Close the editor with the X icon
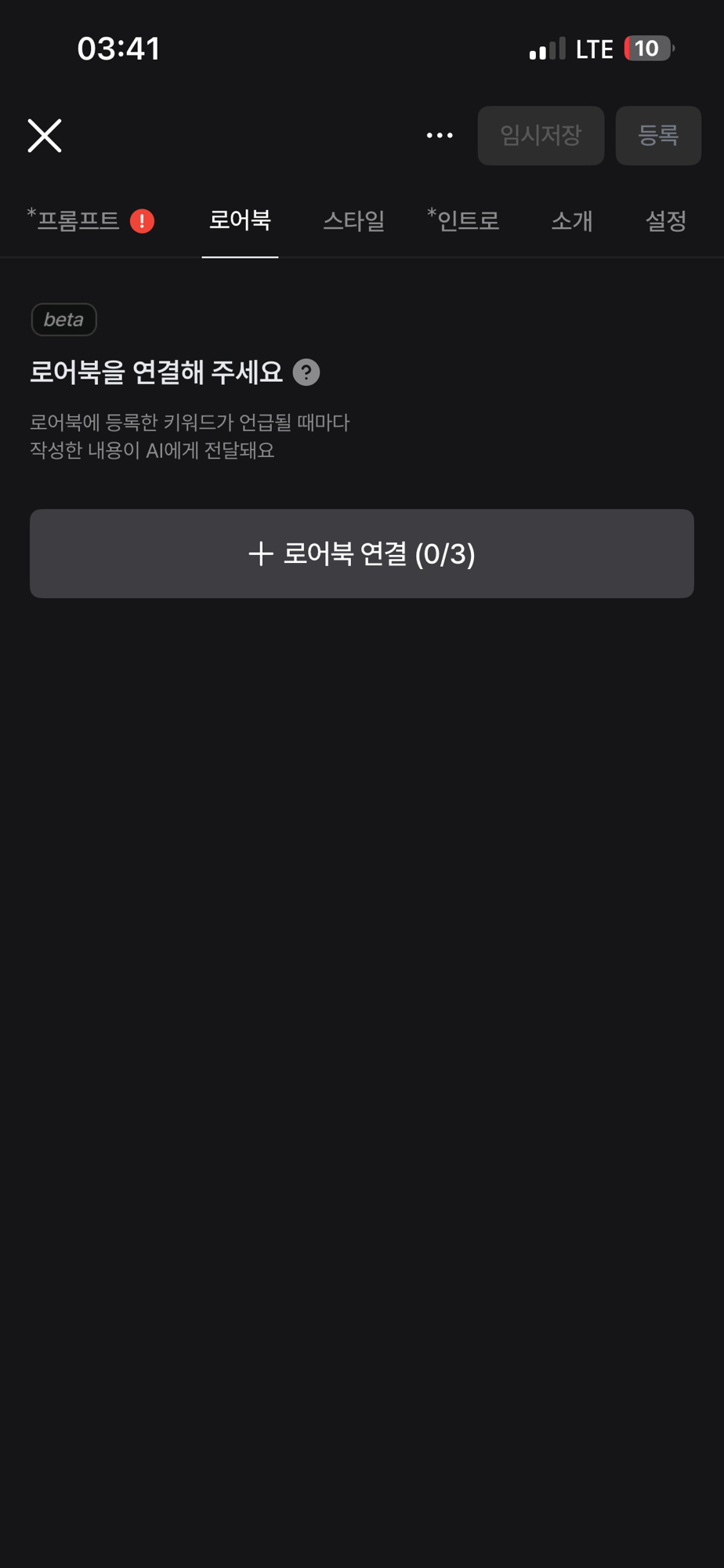This screenshot has width=724, height=1568. click(45, 136)
